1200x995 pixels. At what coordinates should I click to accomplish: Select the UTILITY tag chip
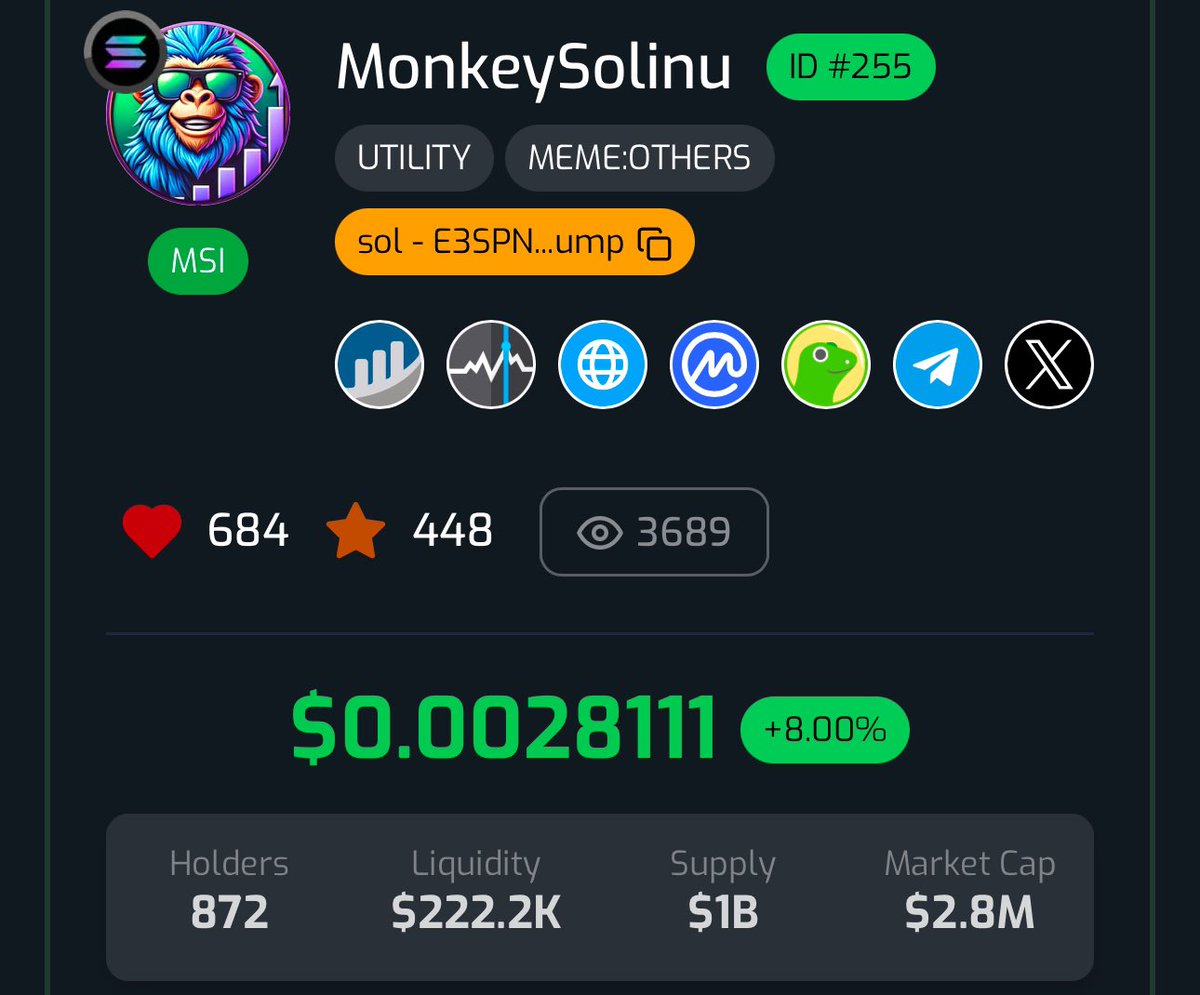point(414,158)
